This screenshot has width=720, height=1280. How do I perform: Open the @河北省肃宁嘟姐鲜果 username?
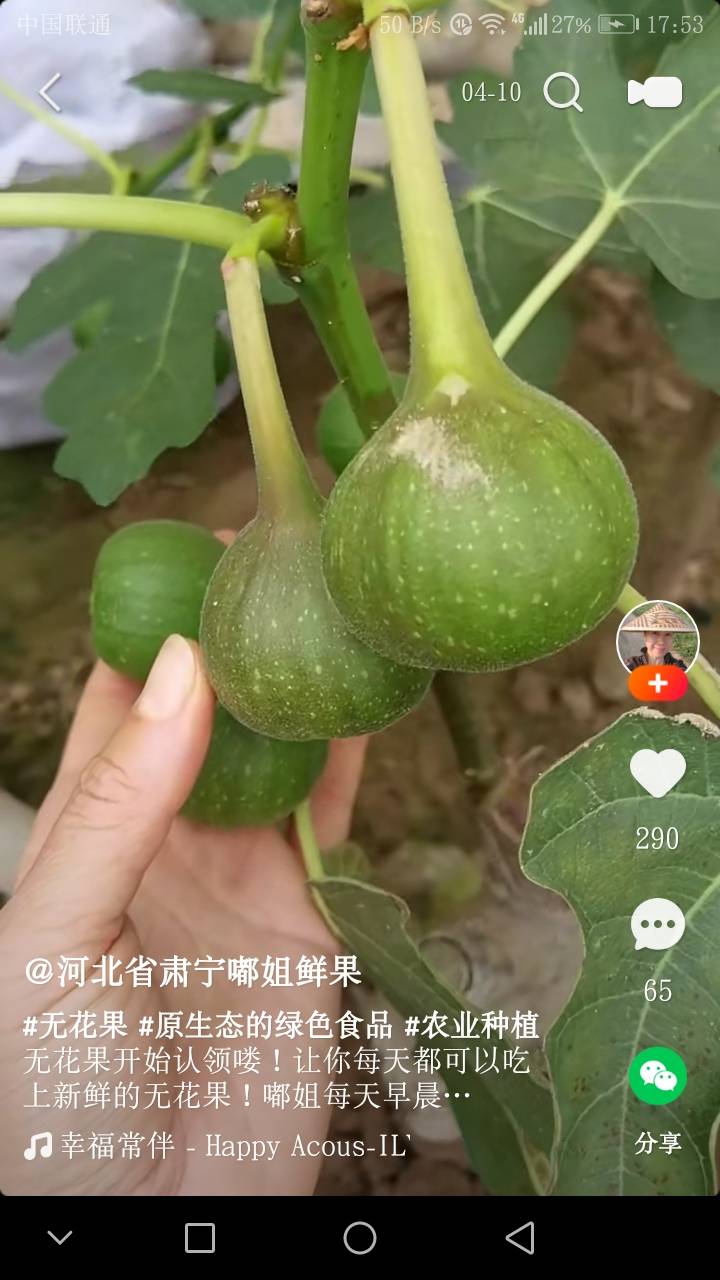[x=193, y=971]
